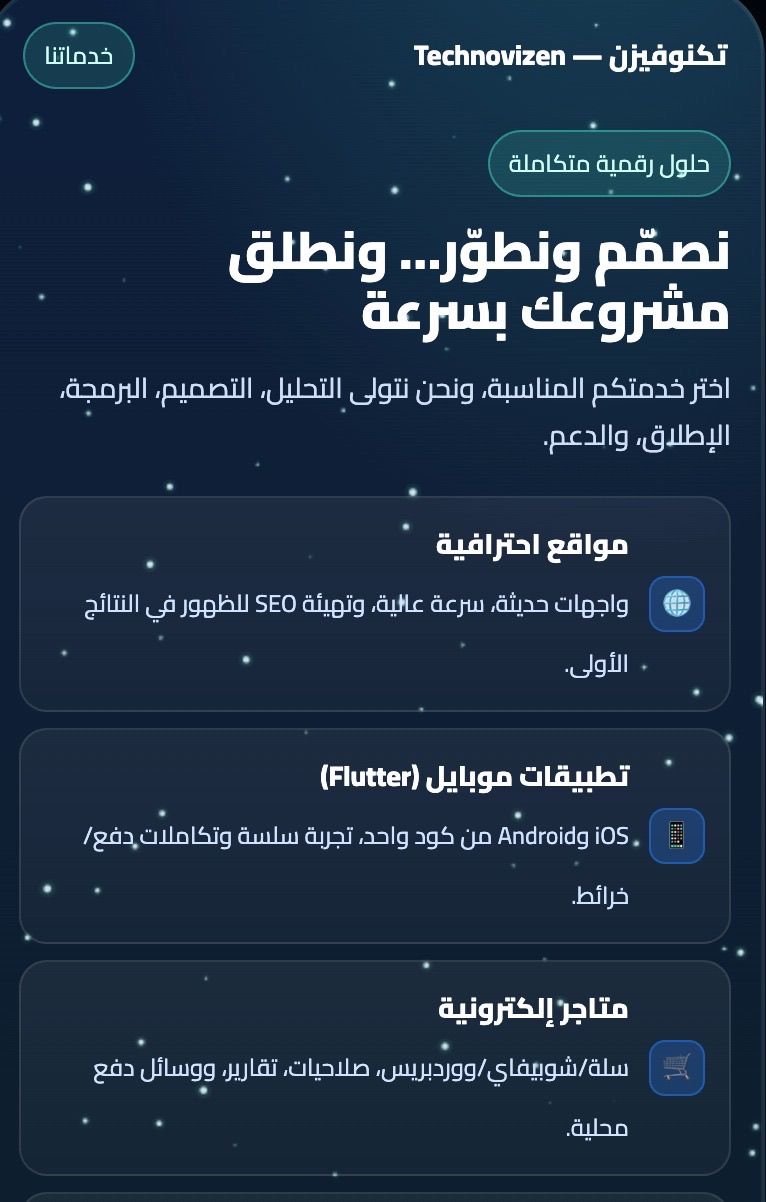Open the خدماتنا button in the header

(79, 56)
